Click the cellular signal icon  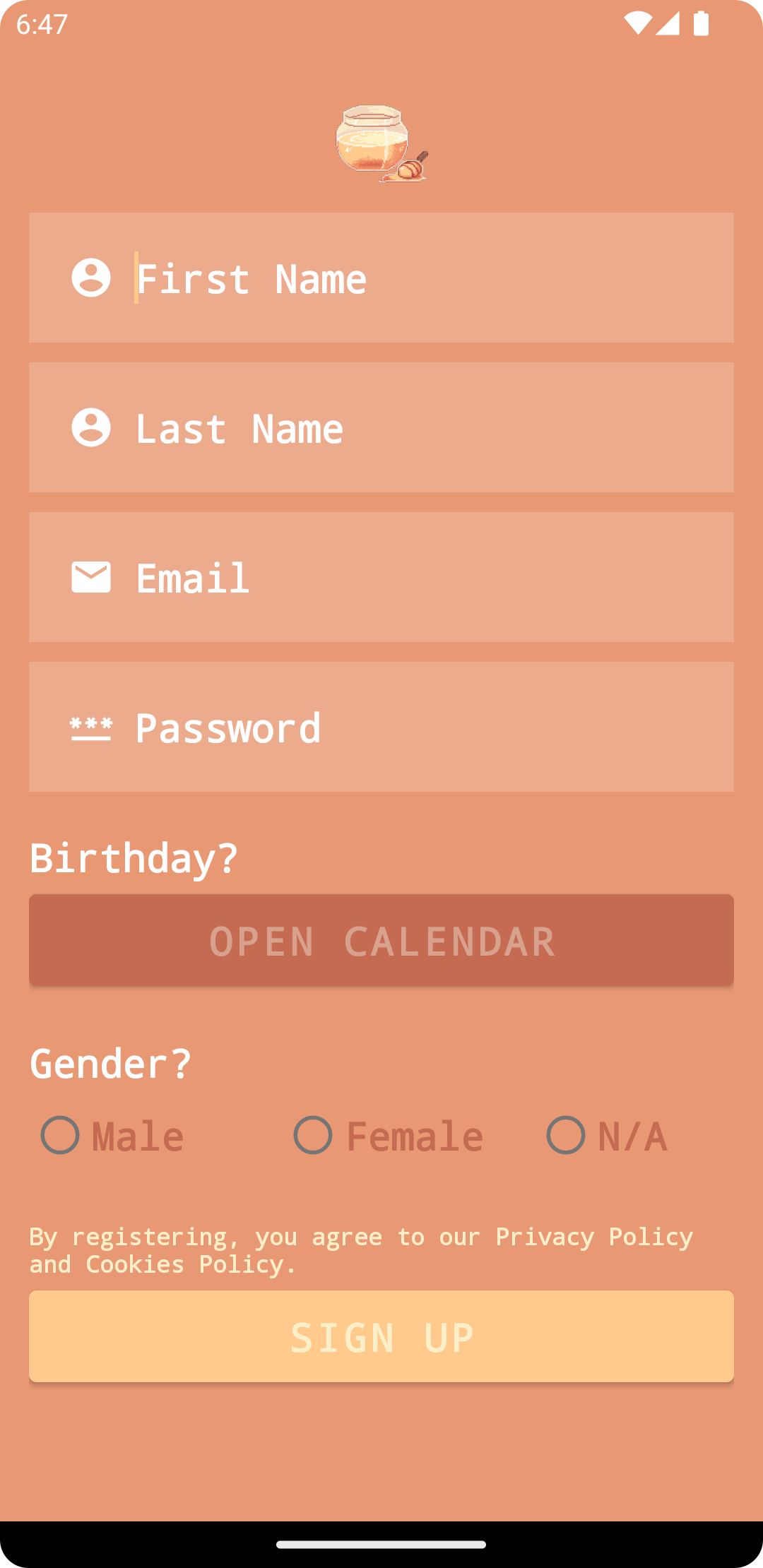click(x=668, y=23)
